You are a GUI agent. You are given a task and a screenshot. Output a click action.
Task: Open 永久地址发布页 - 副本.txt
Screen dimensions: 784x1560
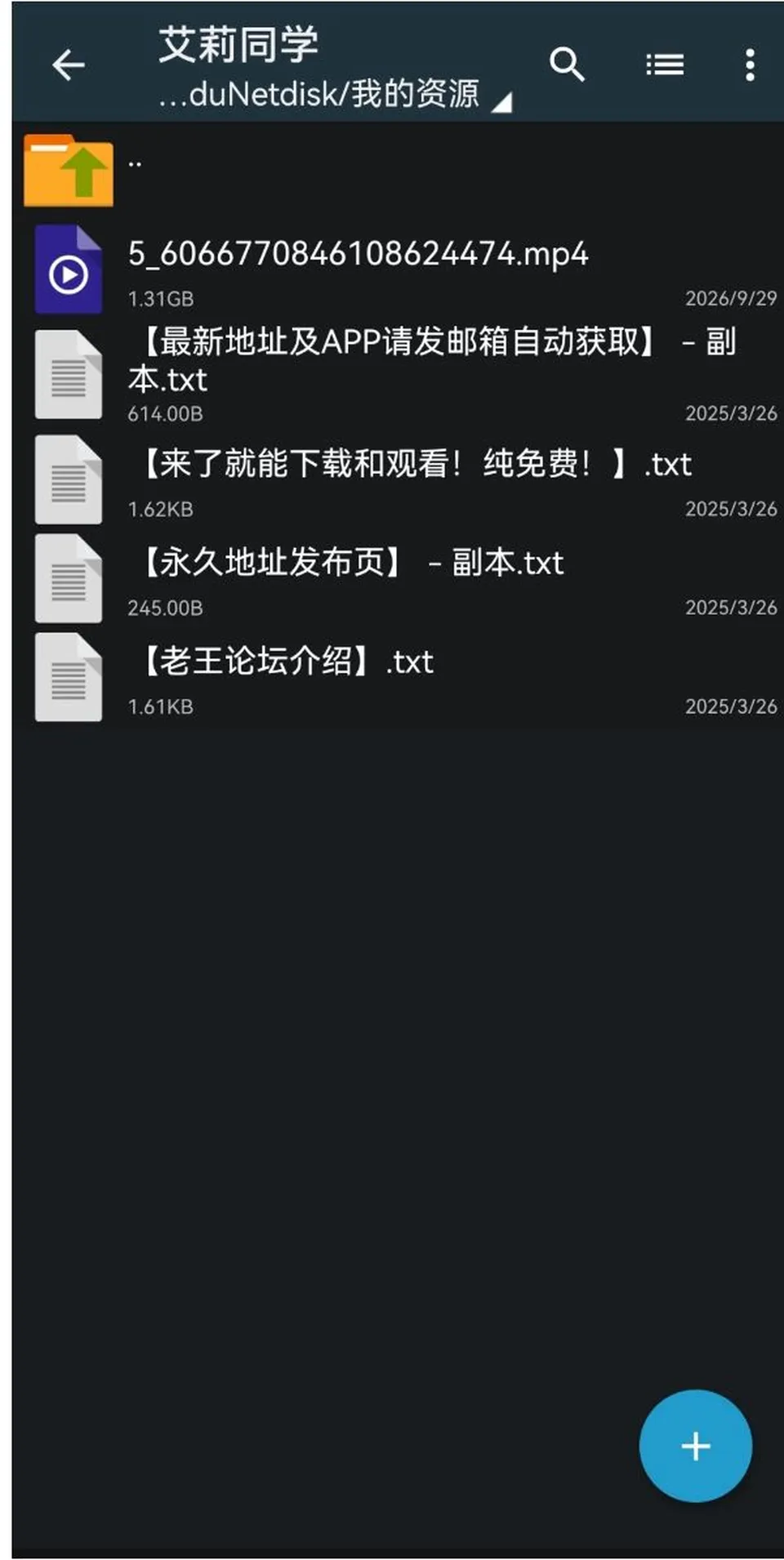tap(398, 578)
